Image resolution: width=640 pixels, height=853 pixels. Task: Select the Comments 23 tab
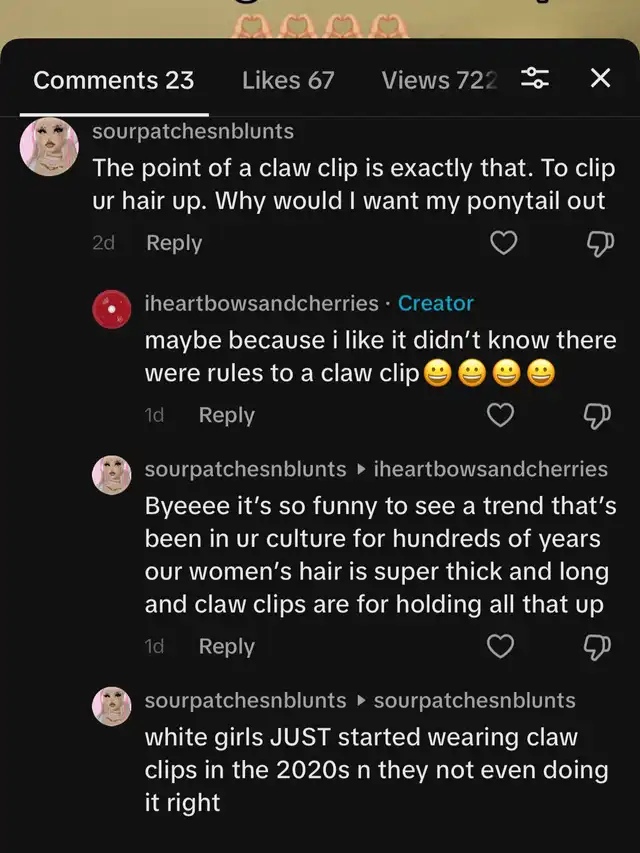click(x=114, y=80)
